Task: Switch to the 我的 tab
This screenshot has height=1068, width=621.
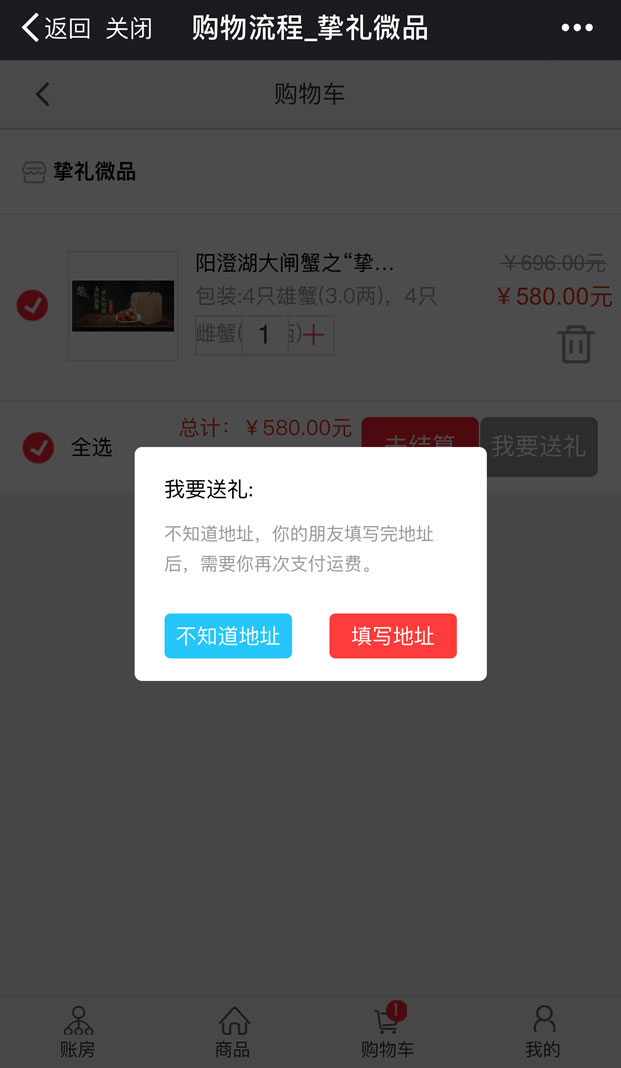Action: tap(543, 1032)
